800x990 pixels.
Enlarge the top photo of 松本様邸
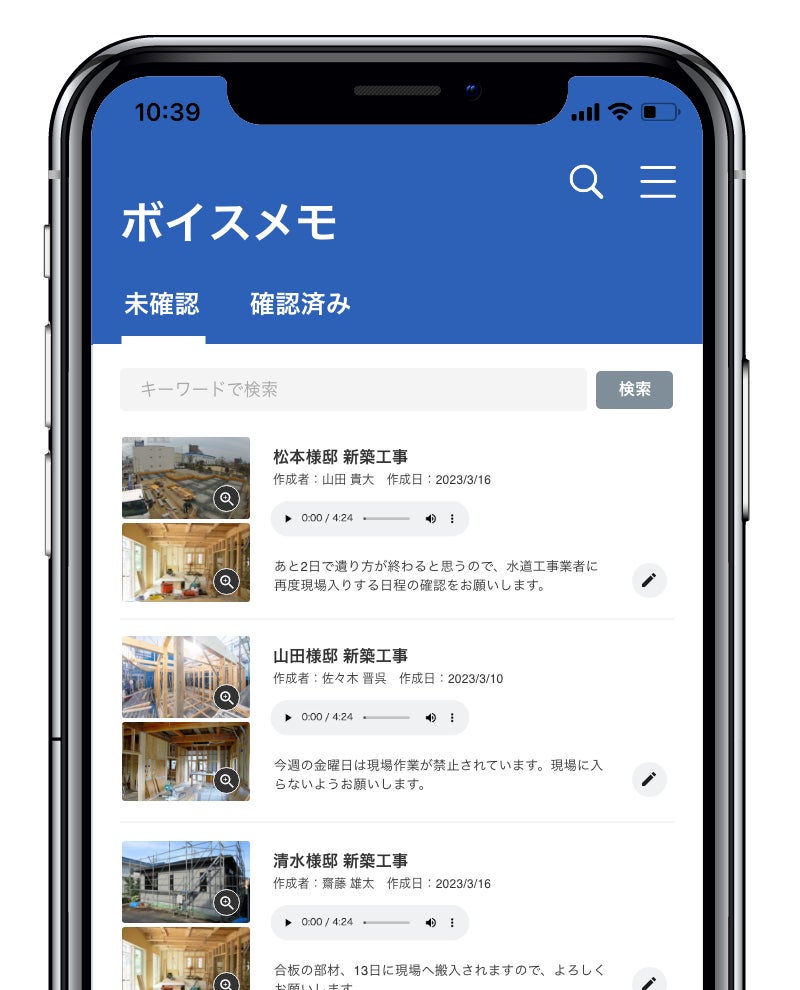[x=226, y=499]
